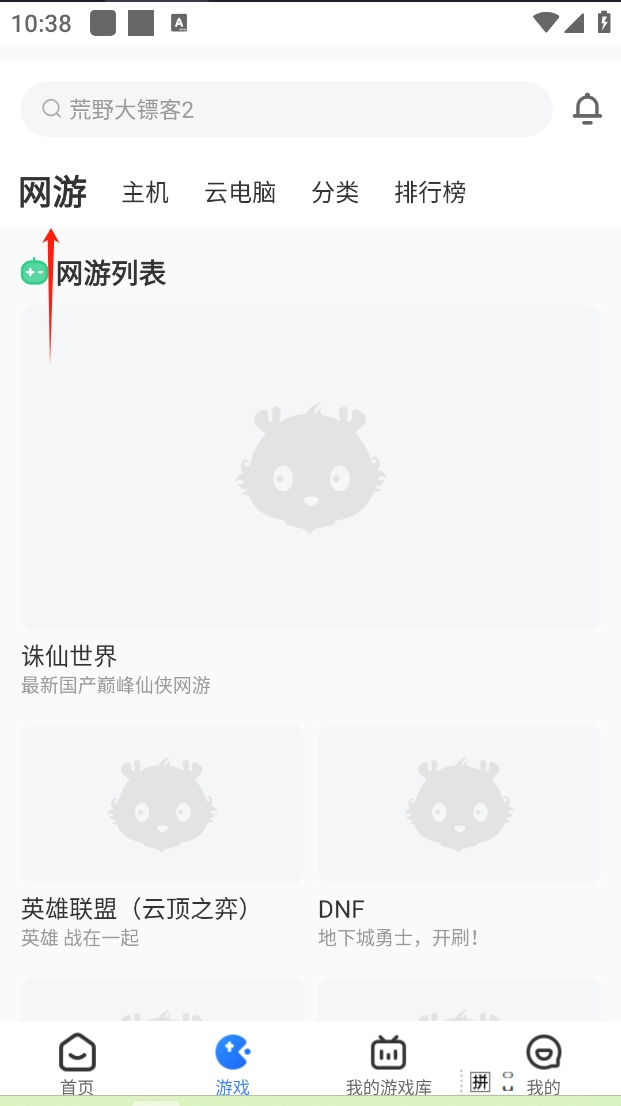The image size is (621, 1106).
Task: Open the 排行榜 tab
Action: tap(430, 192)
